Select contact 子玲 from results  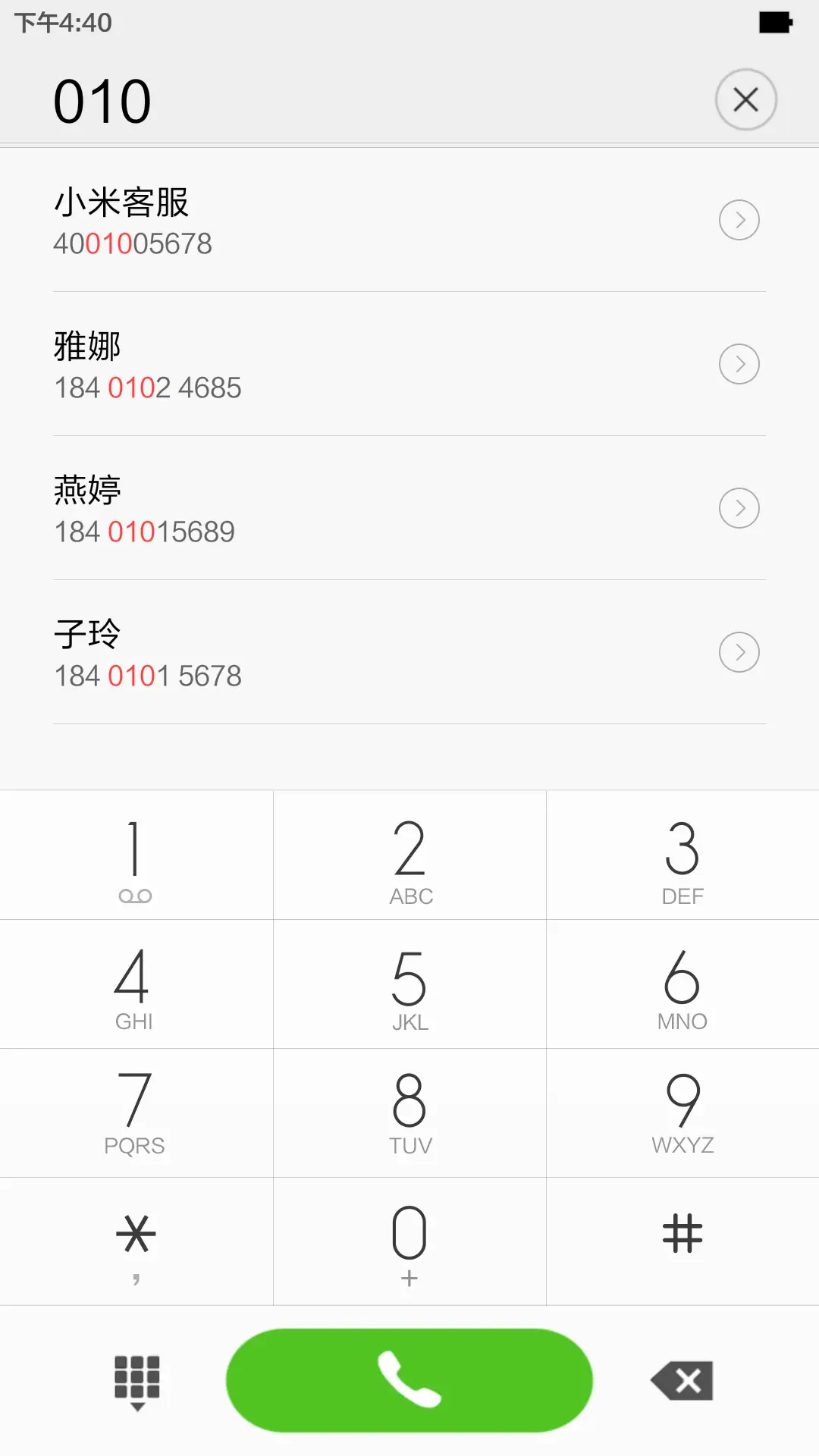click(x=303, y=653)
